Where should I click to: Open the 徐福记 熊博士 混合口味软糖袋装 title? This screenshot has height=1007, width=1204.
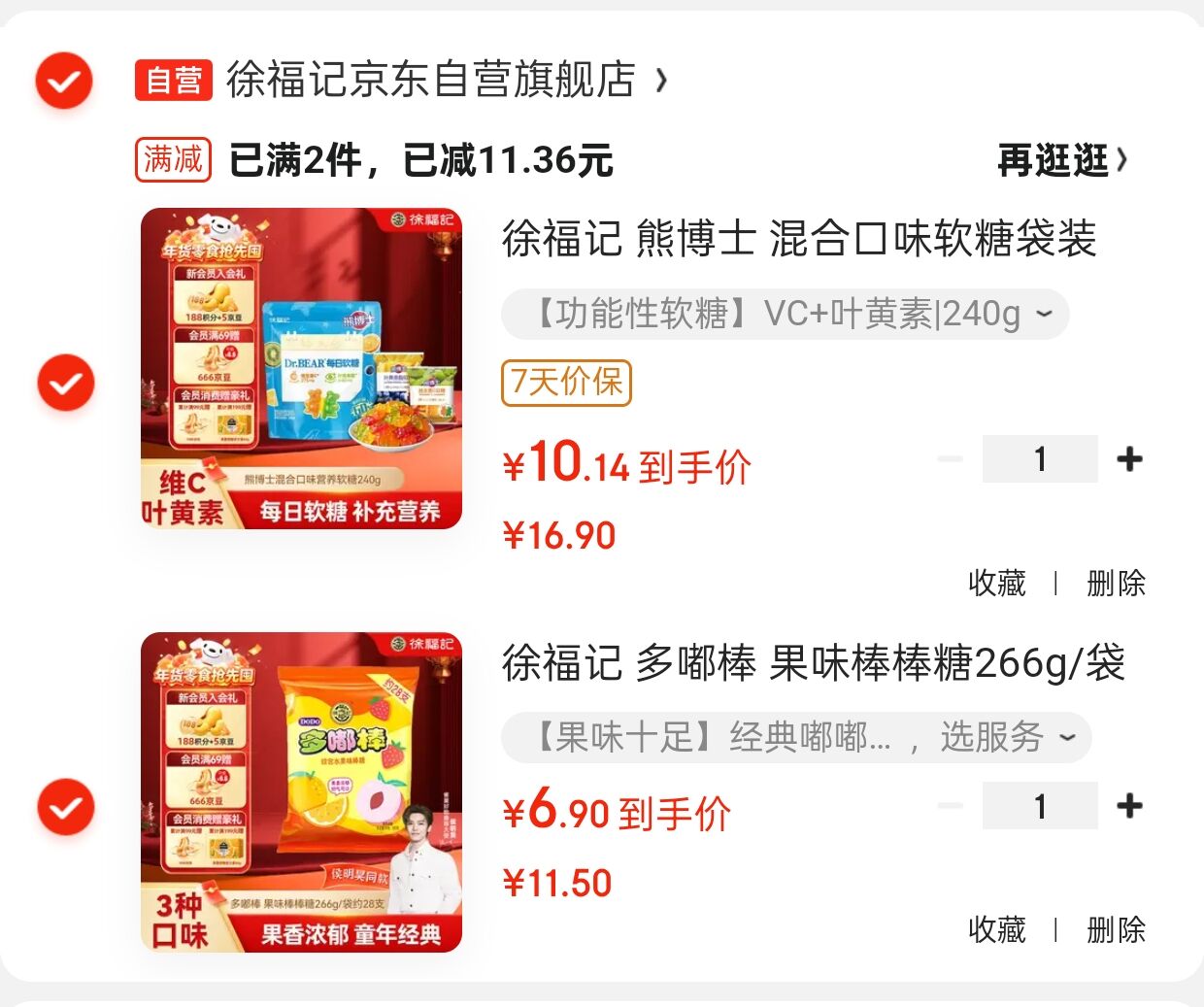pos(798,239)
